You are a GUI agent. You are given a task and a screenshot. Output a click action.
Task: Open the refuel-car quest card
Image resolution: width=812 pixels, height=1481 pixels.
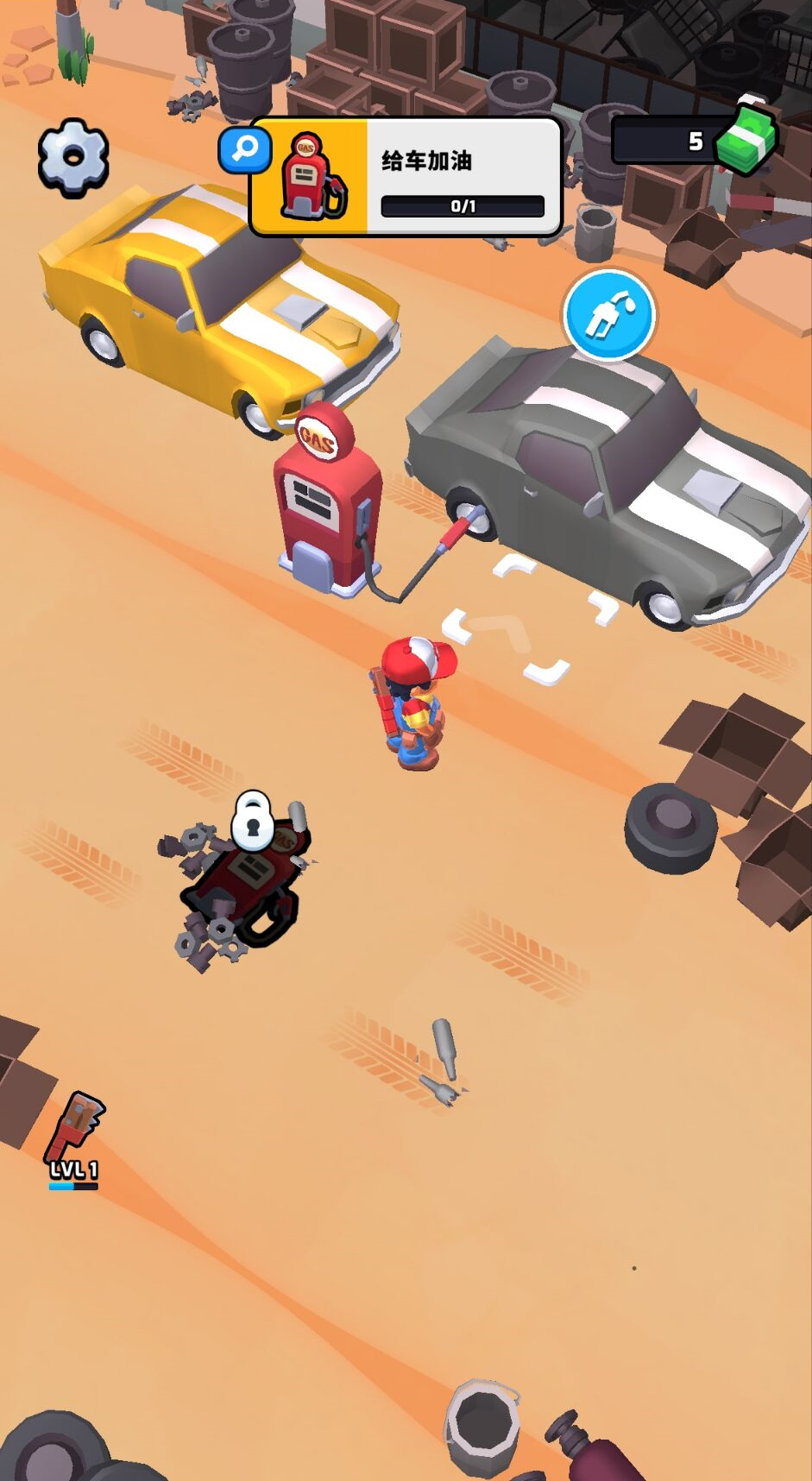coord(406,178)
